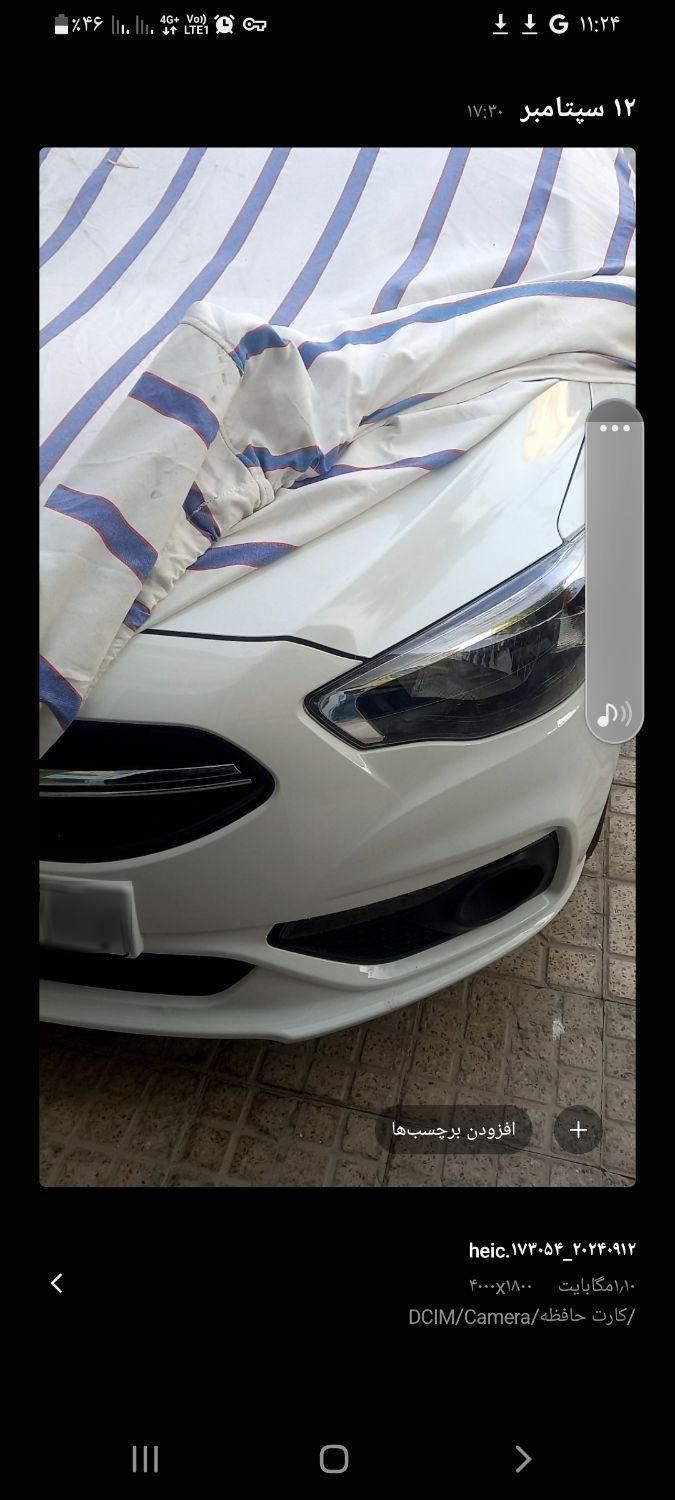Open recent apps from the navigation bar
The width and height of the screenshot is (675, 1500).
tap(145, 1459)
